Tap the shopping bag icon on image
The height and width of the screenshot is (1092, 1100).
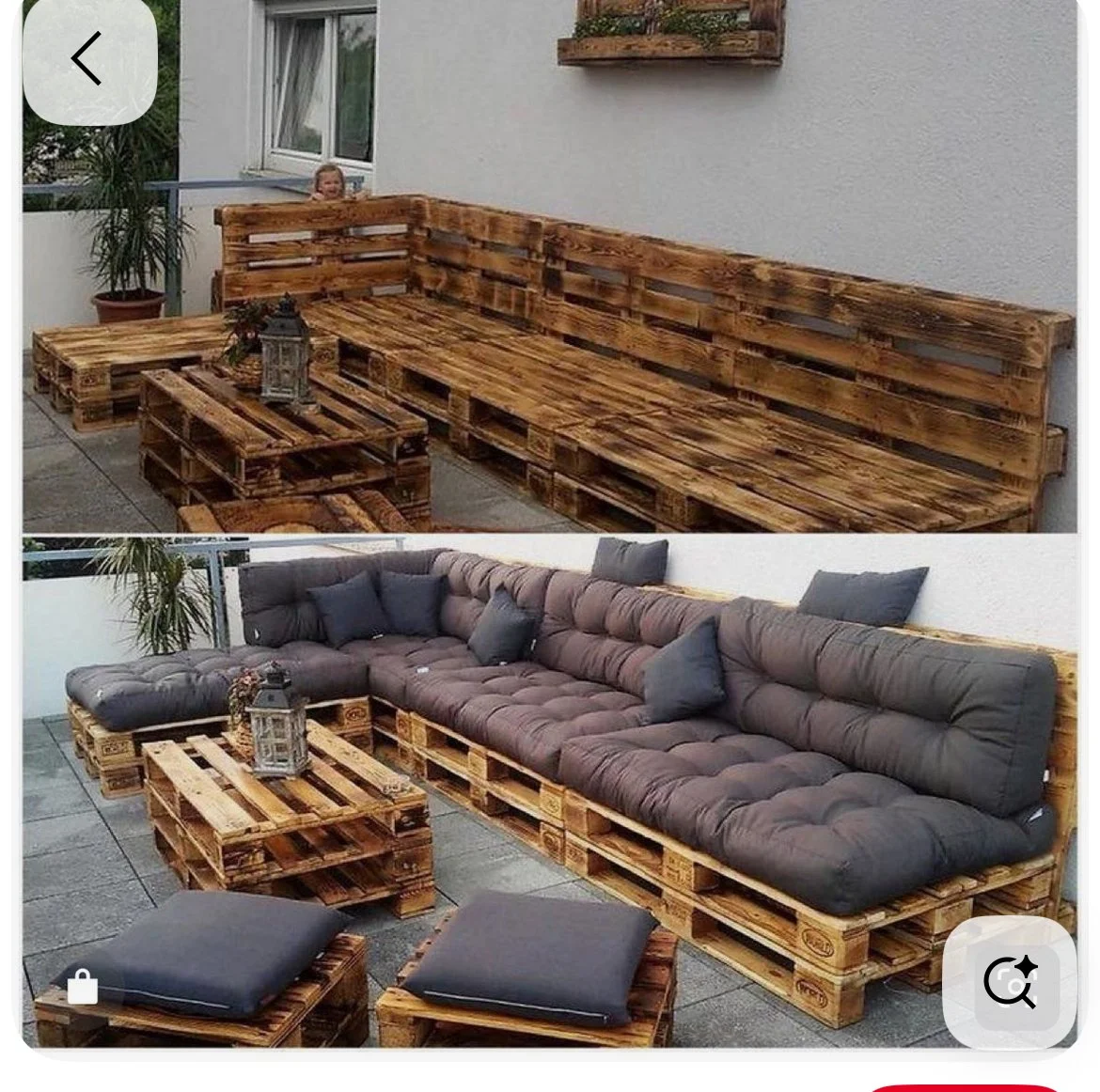pyautogui.click(x=83, y=987)
